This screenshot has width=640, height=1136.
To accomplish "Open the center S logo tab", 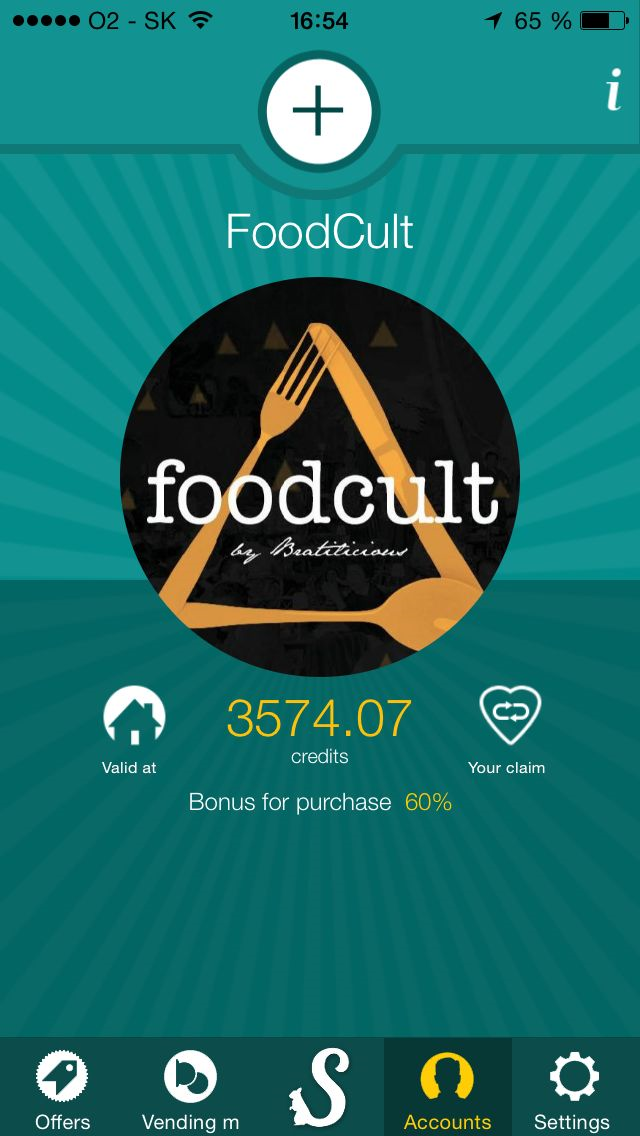I will pyautogui.click(x=320, y=1088).
